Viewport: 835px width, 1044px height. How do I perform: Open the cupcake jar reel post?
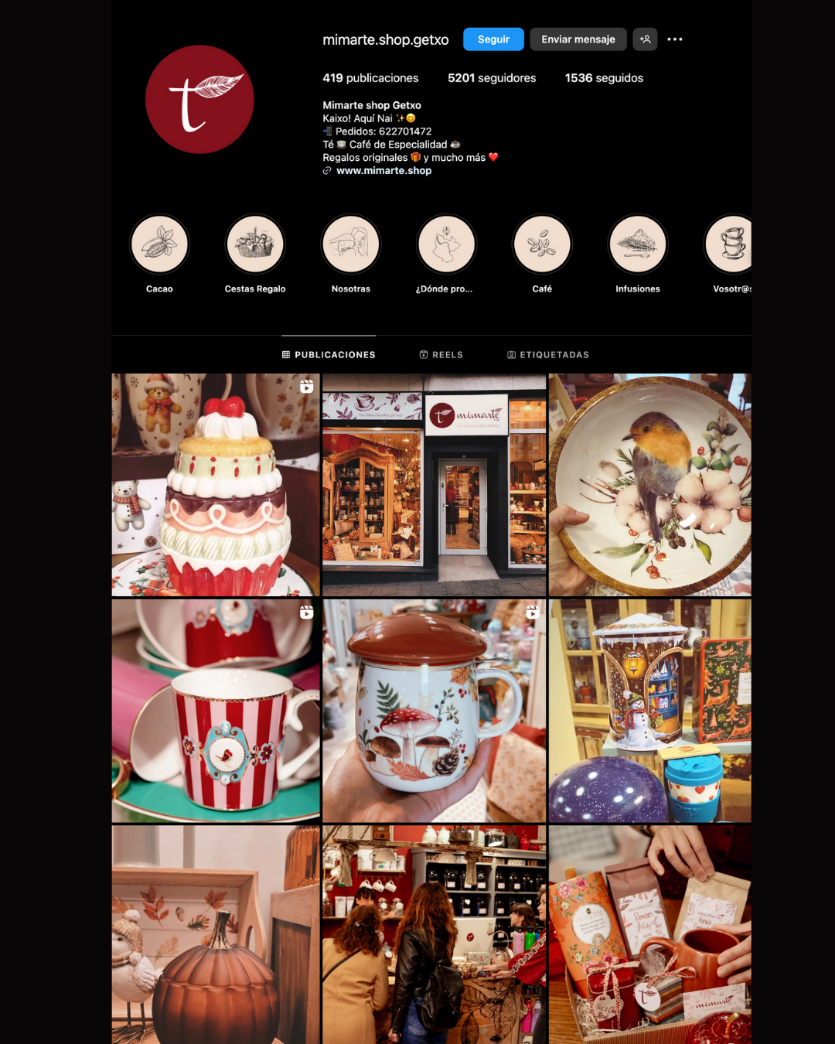point(215,485)
